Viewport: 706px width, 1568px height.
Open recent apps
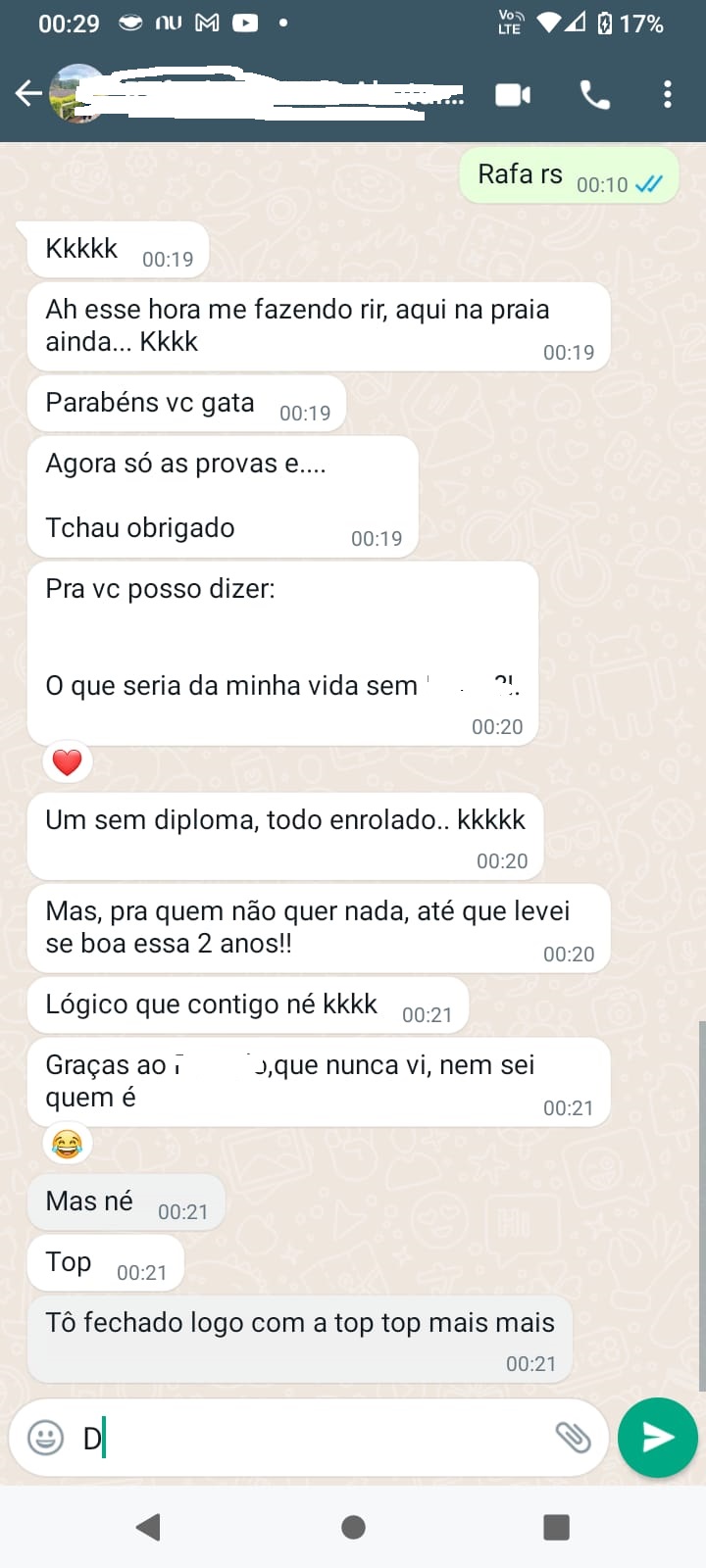(556, 1527)
